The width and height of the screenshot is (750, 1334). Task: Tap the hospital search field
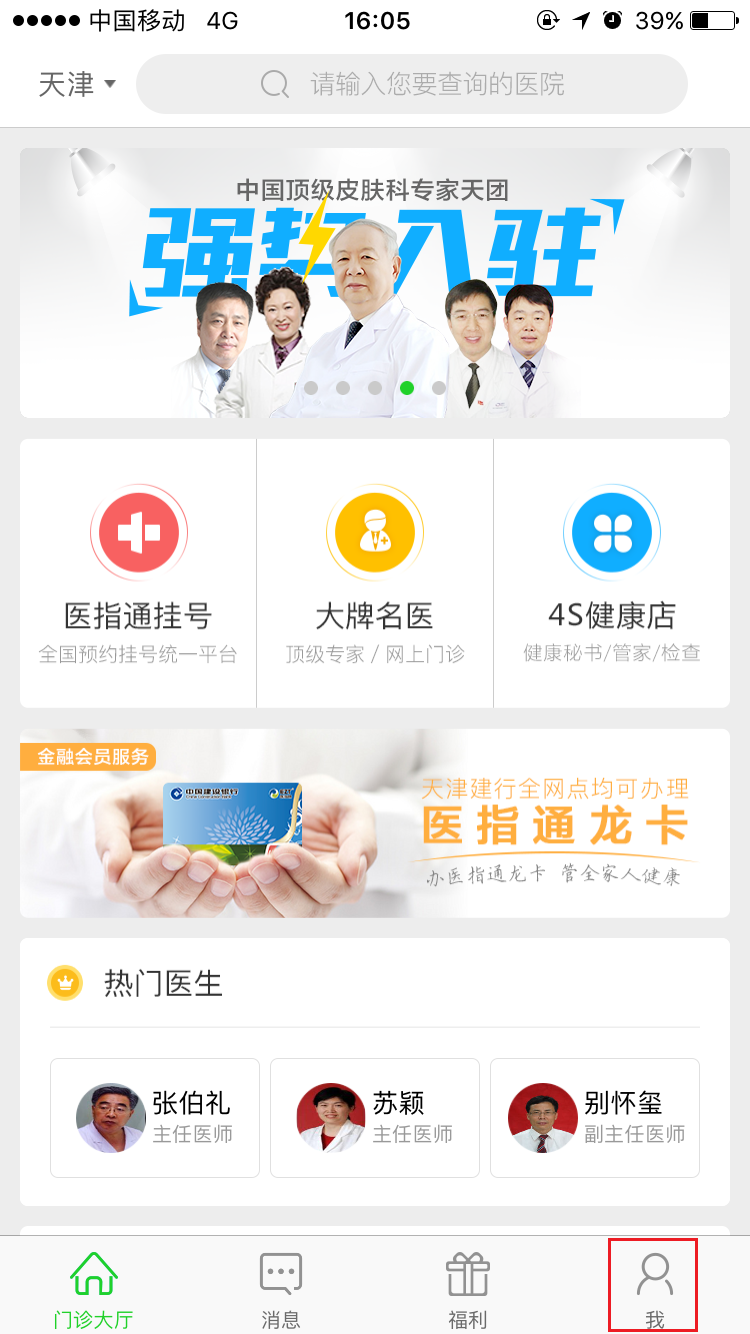click(x=412, y=84)
